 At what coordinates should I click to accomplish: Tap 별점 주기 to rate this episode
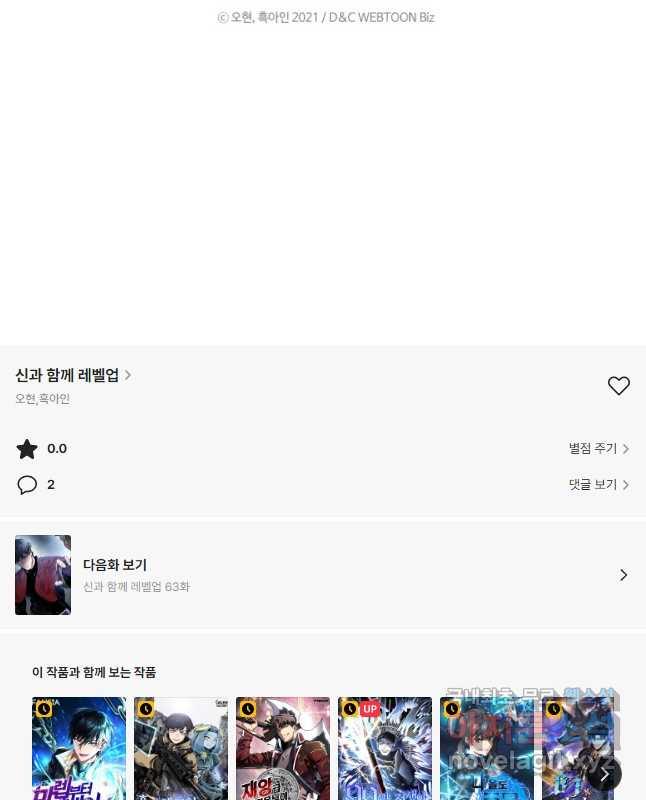point(598,449)
